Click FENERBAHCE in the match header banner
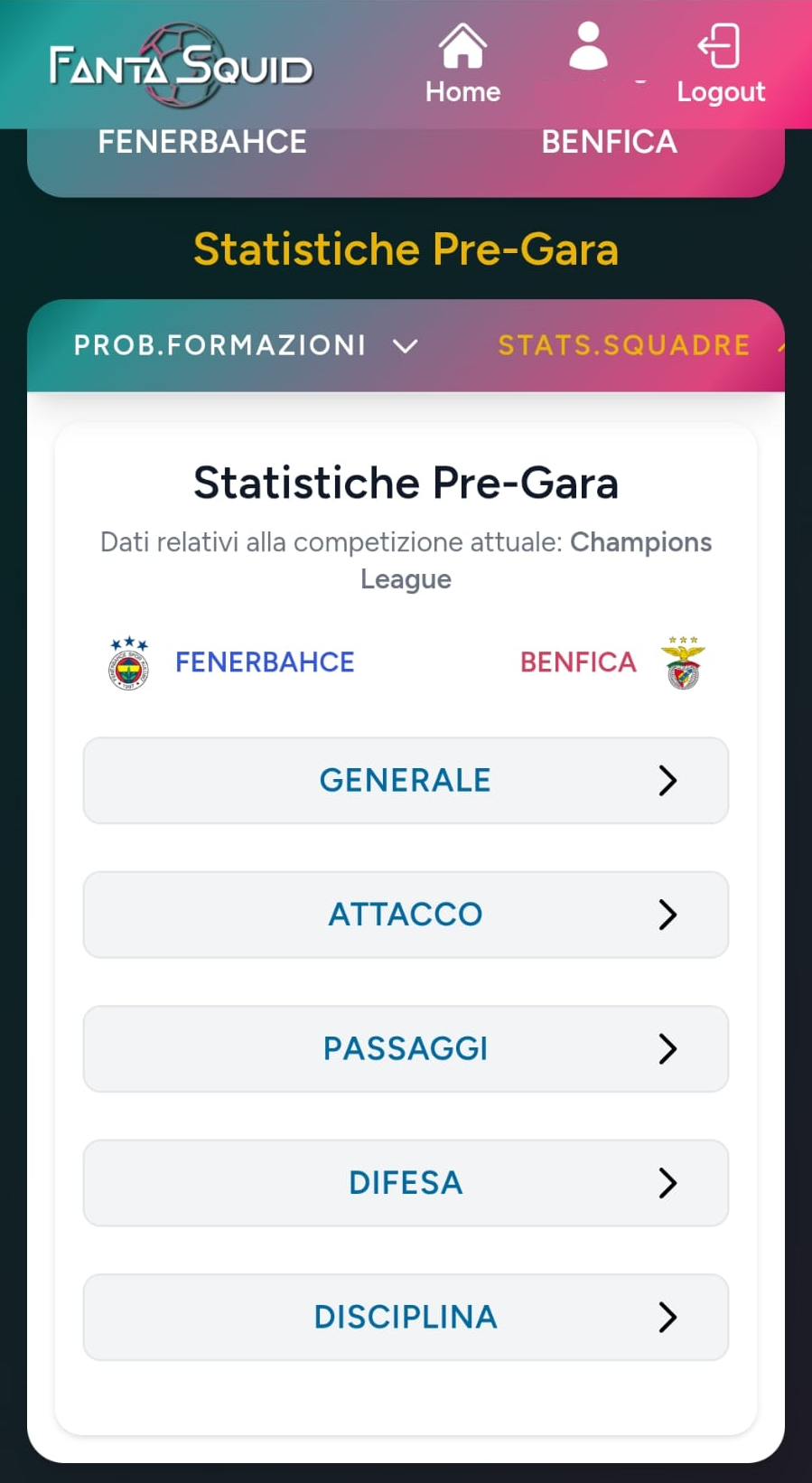Viewport: 812px width, 1483px height. [x=201, y=141]
